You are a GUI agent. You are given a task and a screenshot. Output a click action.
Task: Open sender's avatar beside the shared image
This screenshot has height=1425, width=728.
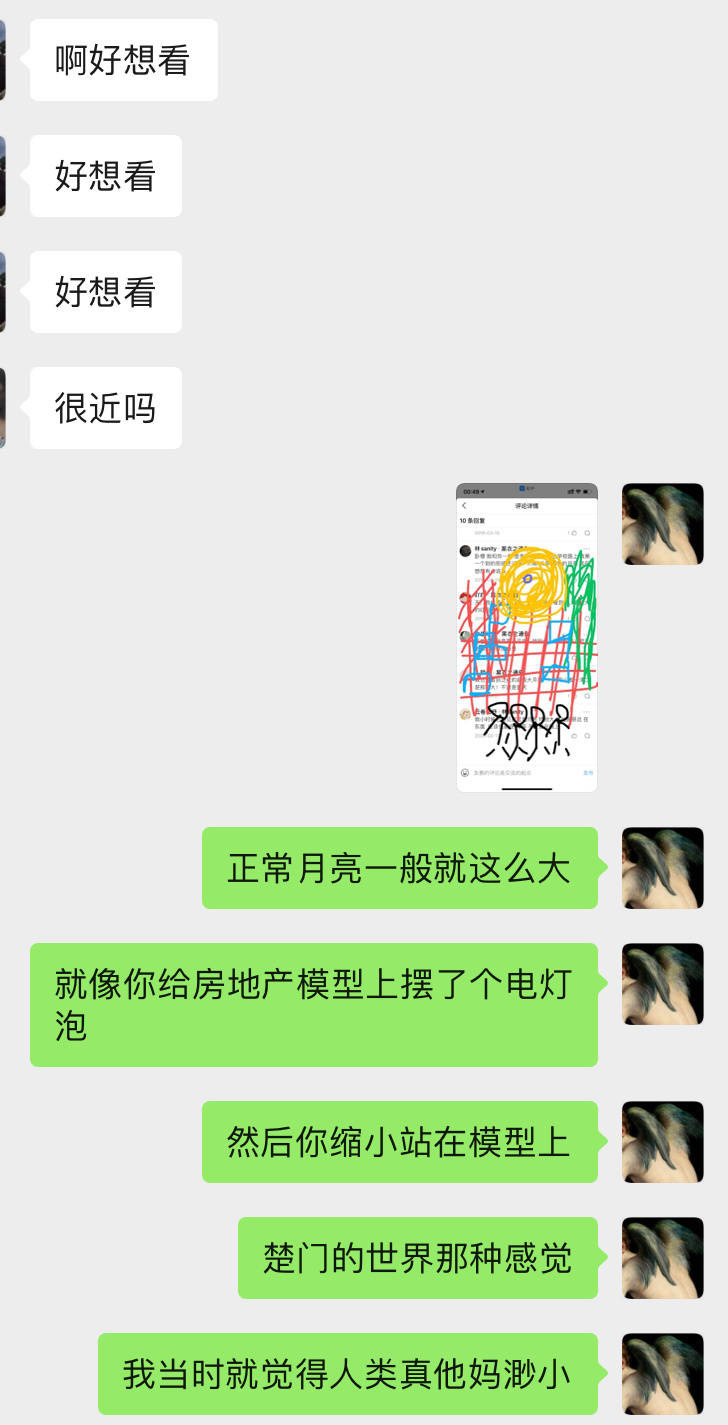(663, 524)
